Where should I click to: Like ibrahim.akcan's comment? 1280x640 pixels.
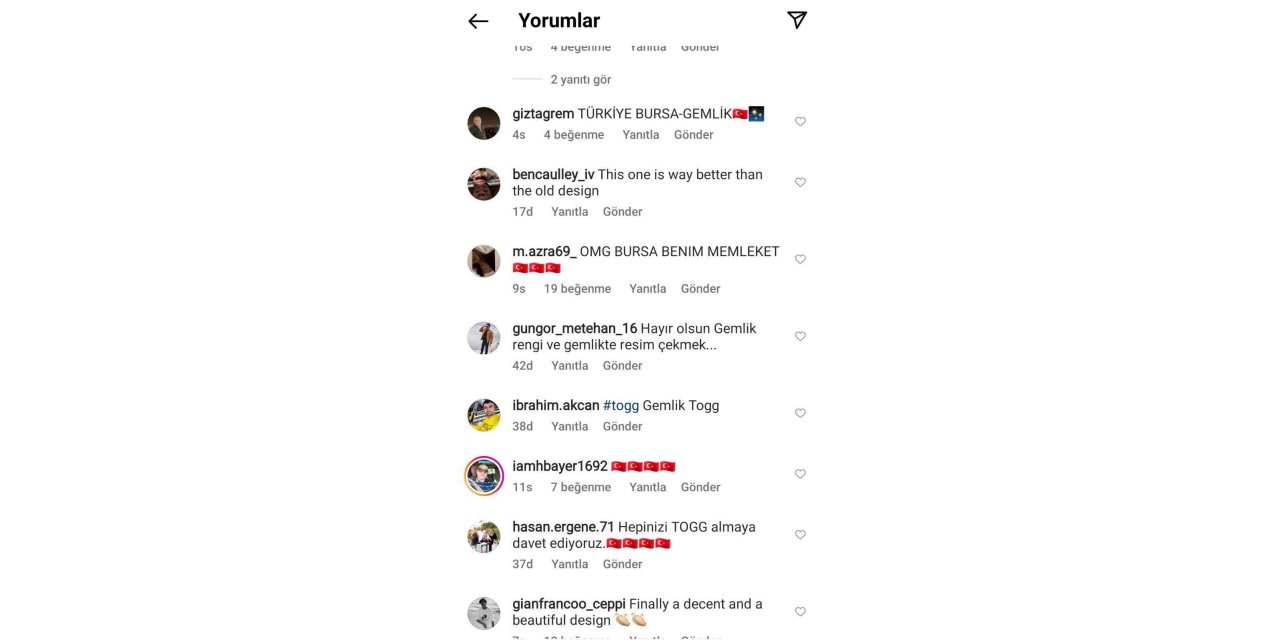pyautogui.click(x=800, y=413)
